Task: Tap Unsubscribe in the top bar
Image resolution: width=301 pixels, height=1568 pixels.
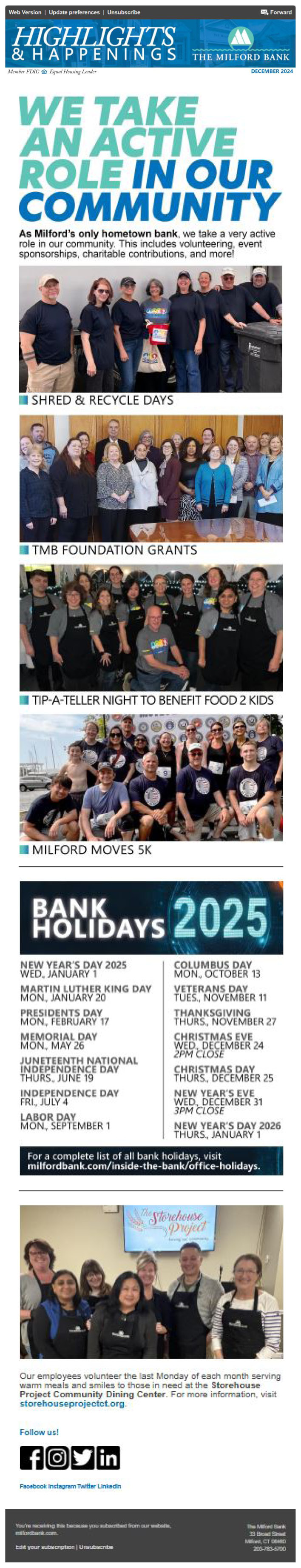Action: click(123, 12)
